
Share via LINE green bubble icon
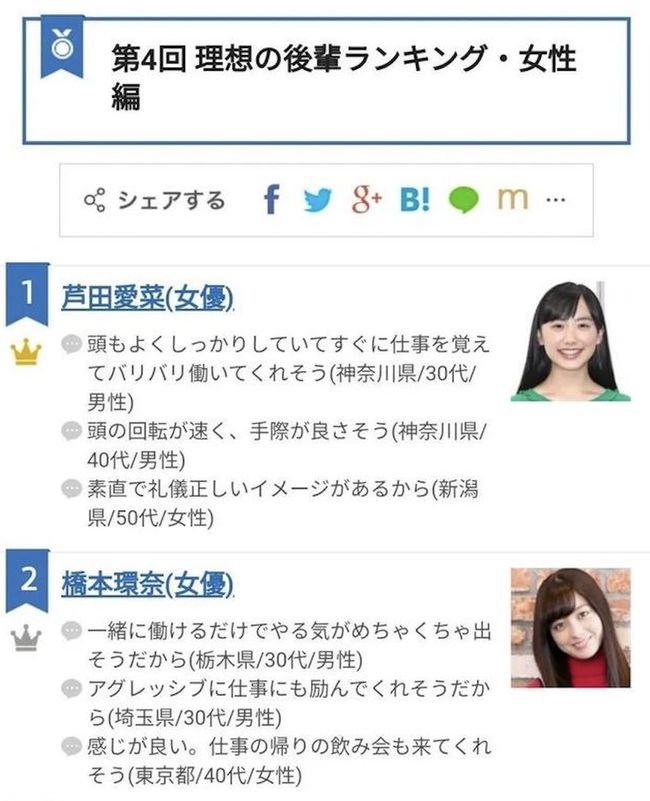pyautogui.click(x=463, y=200)
